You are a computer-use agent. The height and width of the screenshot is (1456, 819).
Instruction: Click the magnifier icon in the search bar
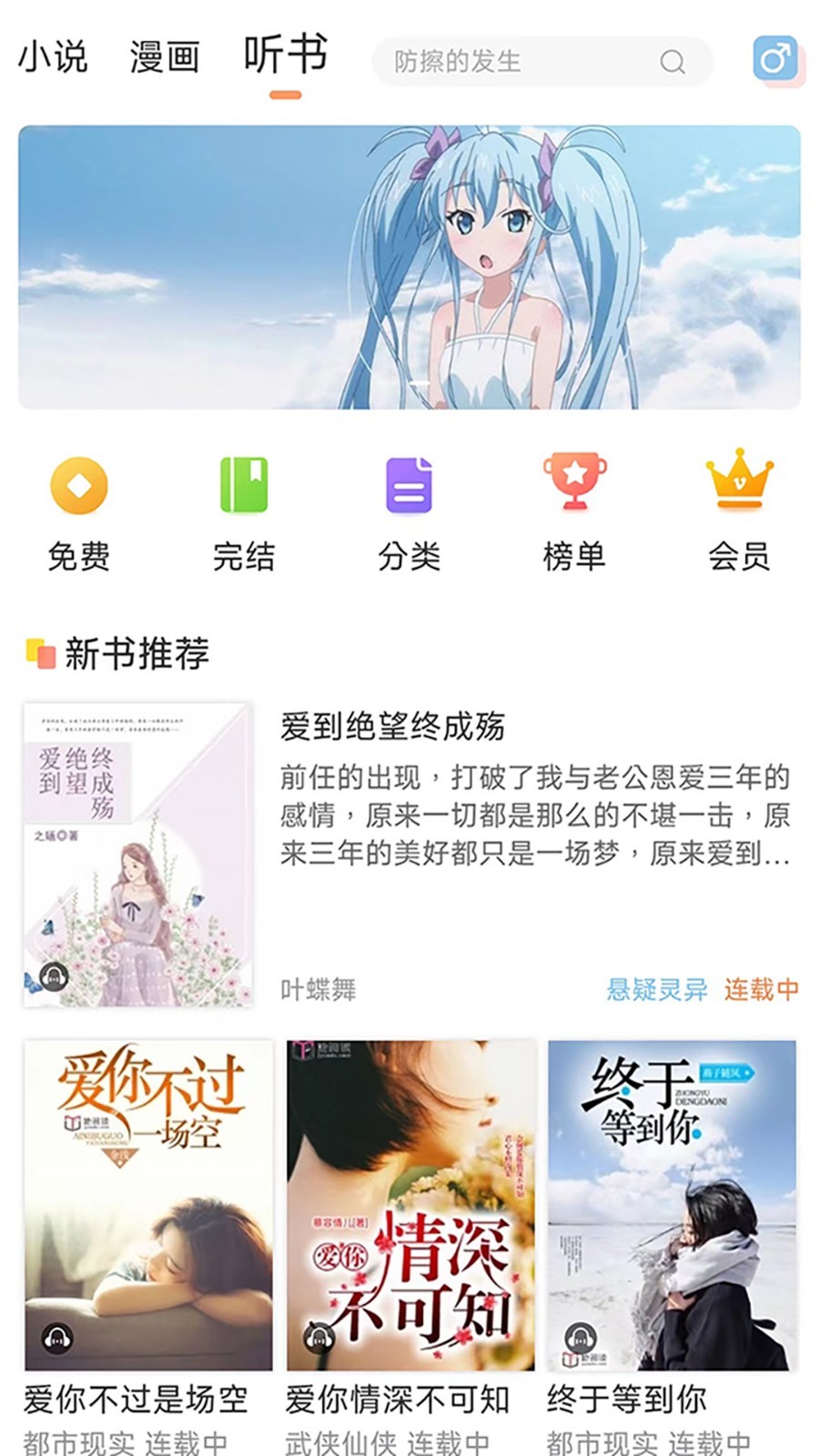[x=672, y=61]
